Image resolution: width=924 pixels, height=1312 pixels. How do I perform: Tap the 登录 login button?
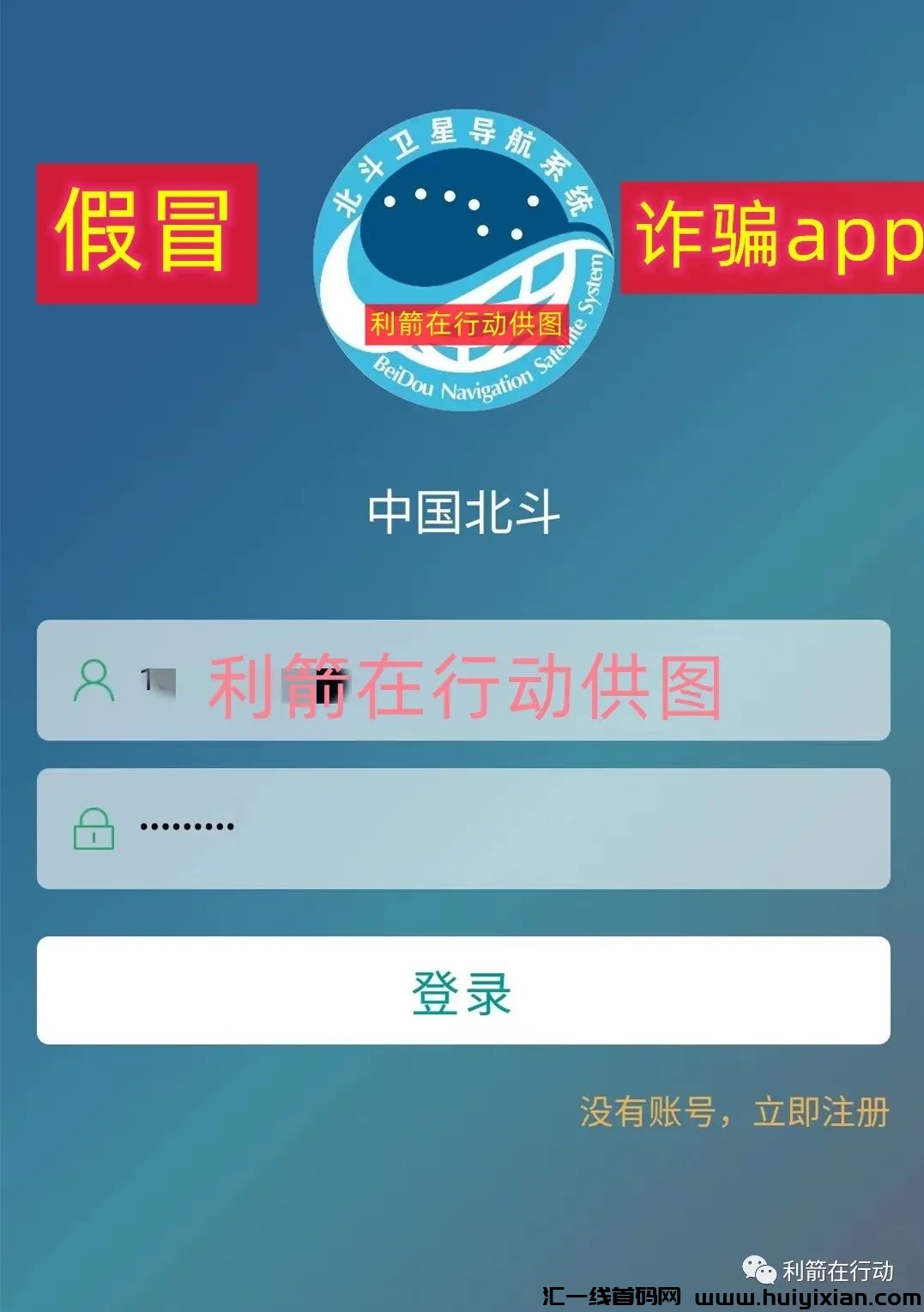(x=462, y=991)
